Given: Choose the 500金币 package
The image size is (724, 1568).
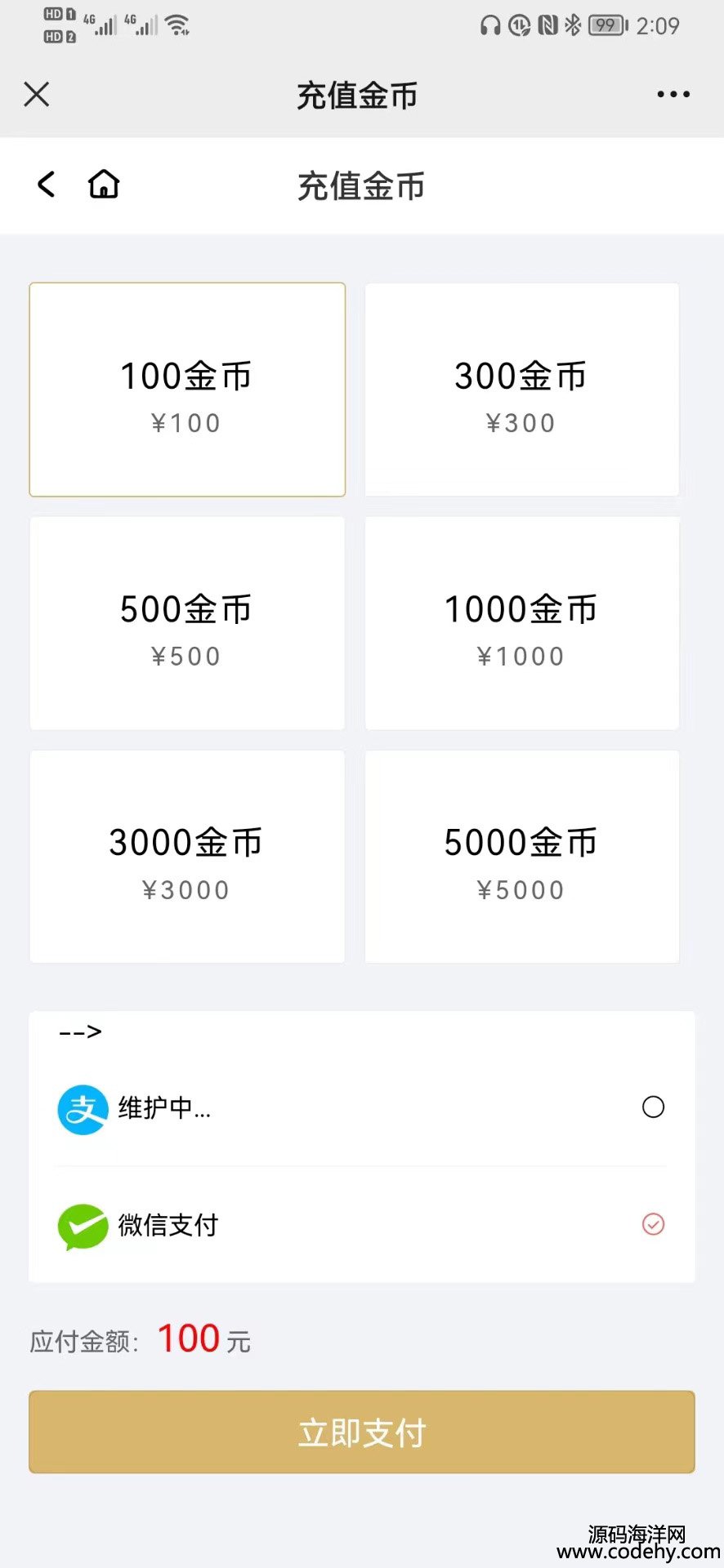Looking at the screenshot, I should pos(187,623).
